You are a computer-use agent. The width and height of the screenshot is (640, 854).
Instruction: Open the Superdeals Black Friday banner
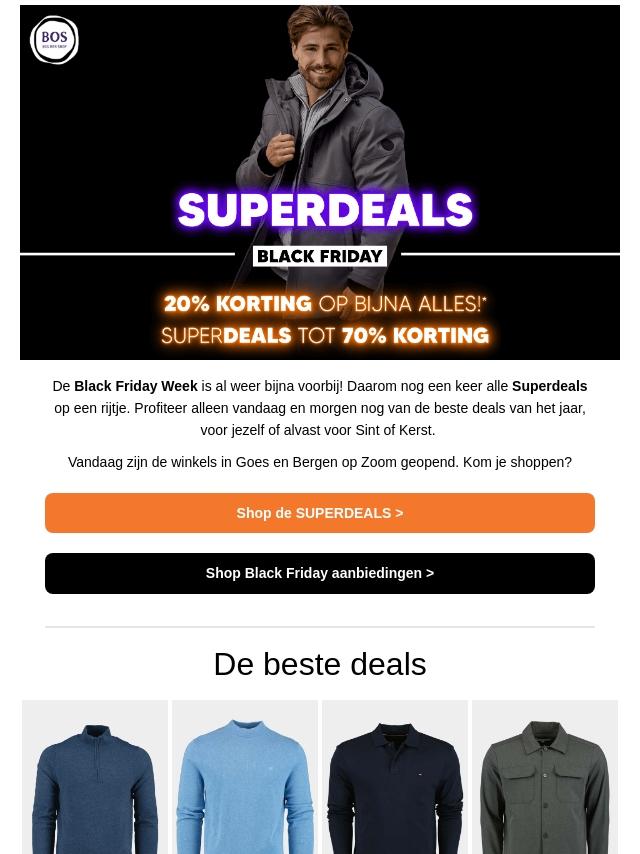(320, 182)
